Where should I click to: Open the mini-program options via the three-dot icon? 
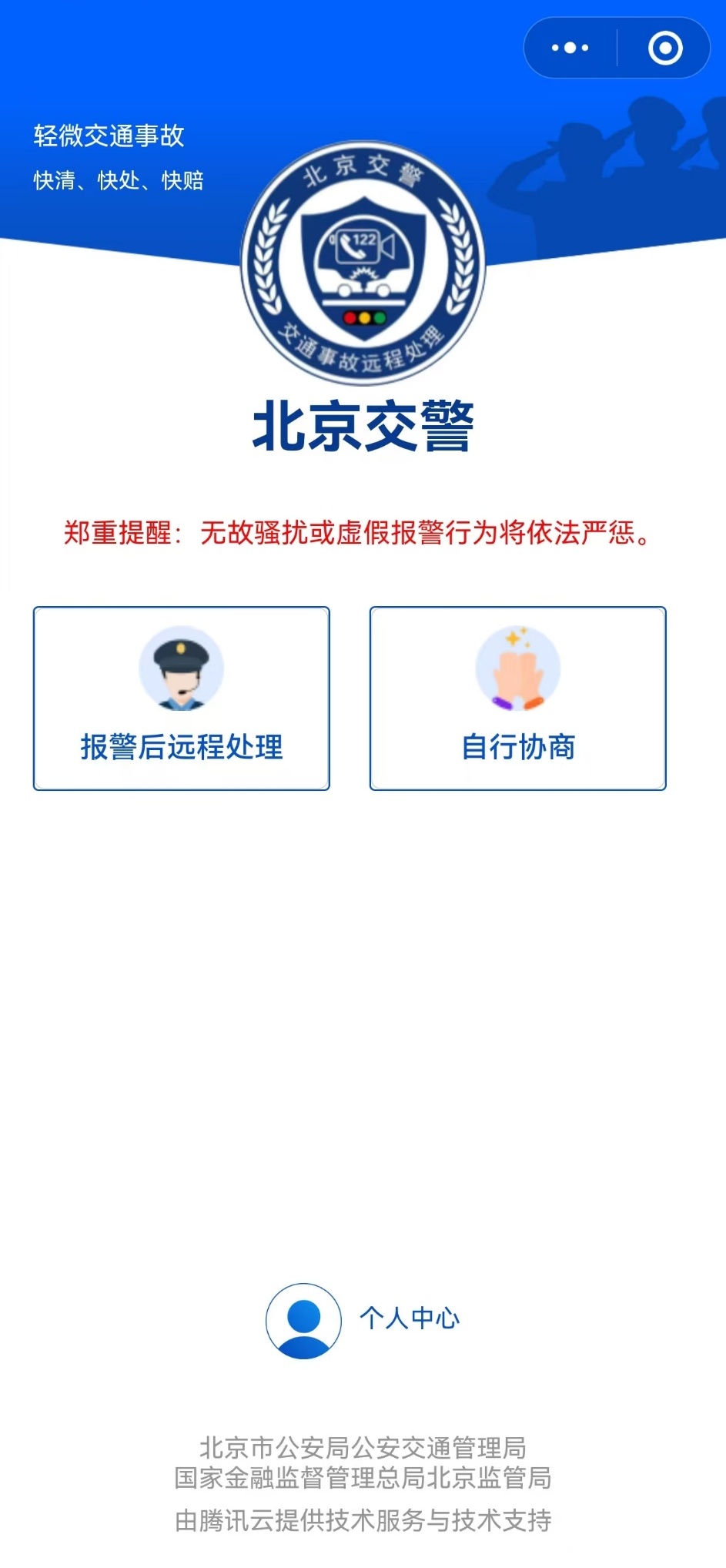pyautogui.click(x=569, y=47)
